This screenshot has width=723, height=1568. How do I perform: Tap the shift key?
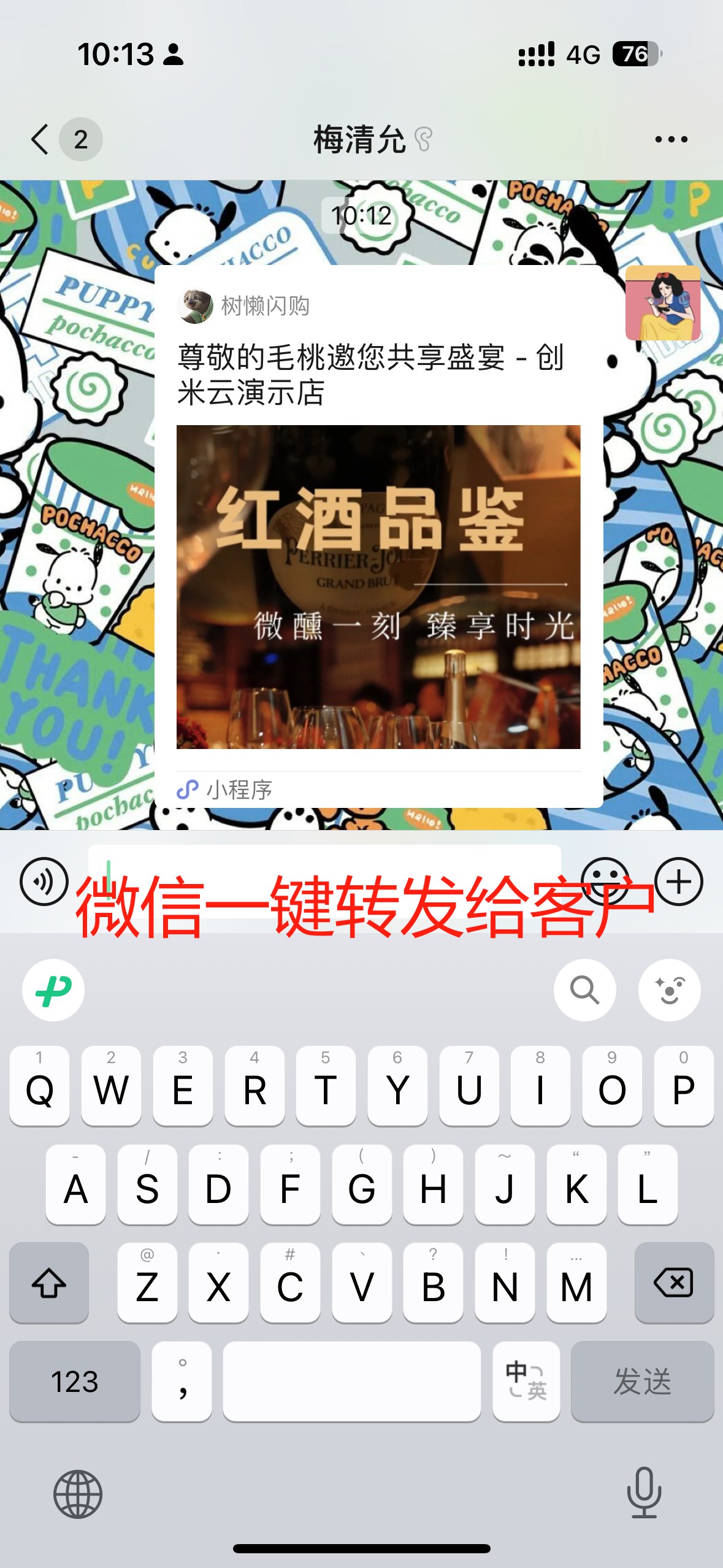point(49,1283)
